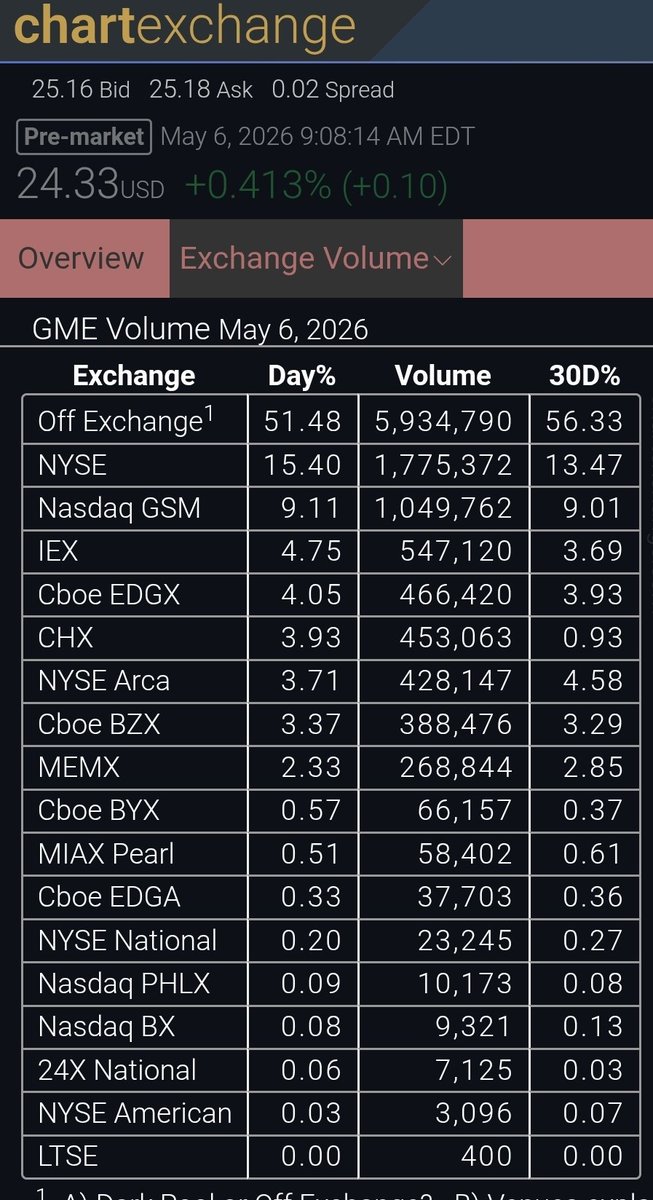This screenshot has width=653, height=1200.
Task: Open the chartexchange home logo link
Action: (x=185, y=27)
